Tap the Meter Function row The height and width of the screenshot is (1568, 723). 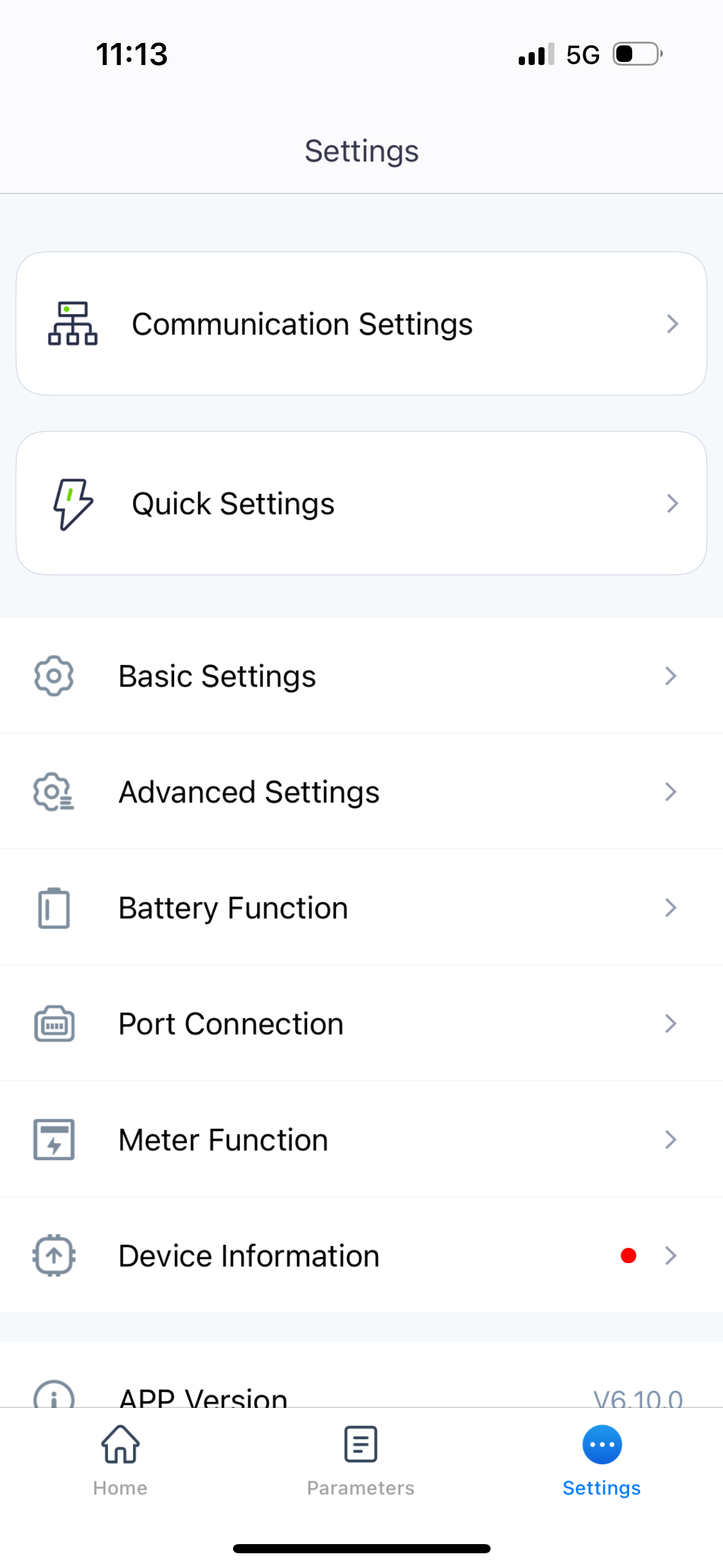(361, 1139)
